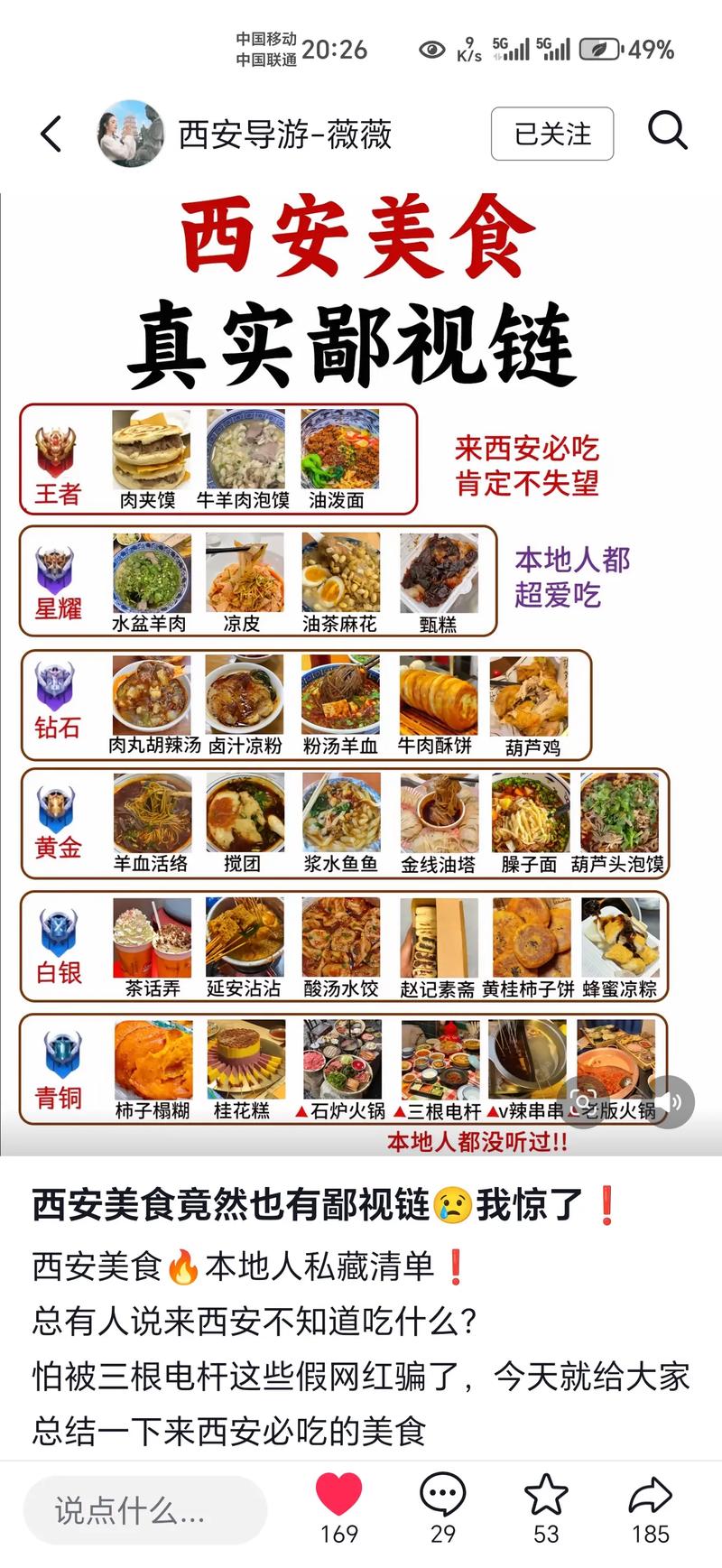Viewport: 722px width, 1568px height.
Task: Tap the speaker icon on the image
Action: click(673, 1101)
